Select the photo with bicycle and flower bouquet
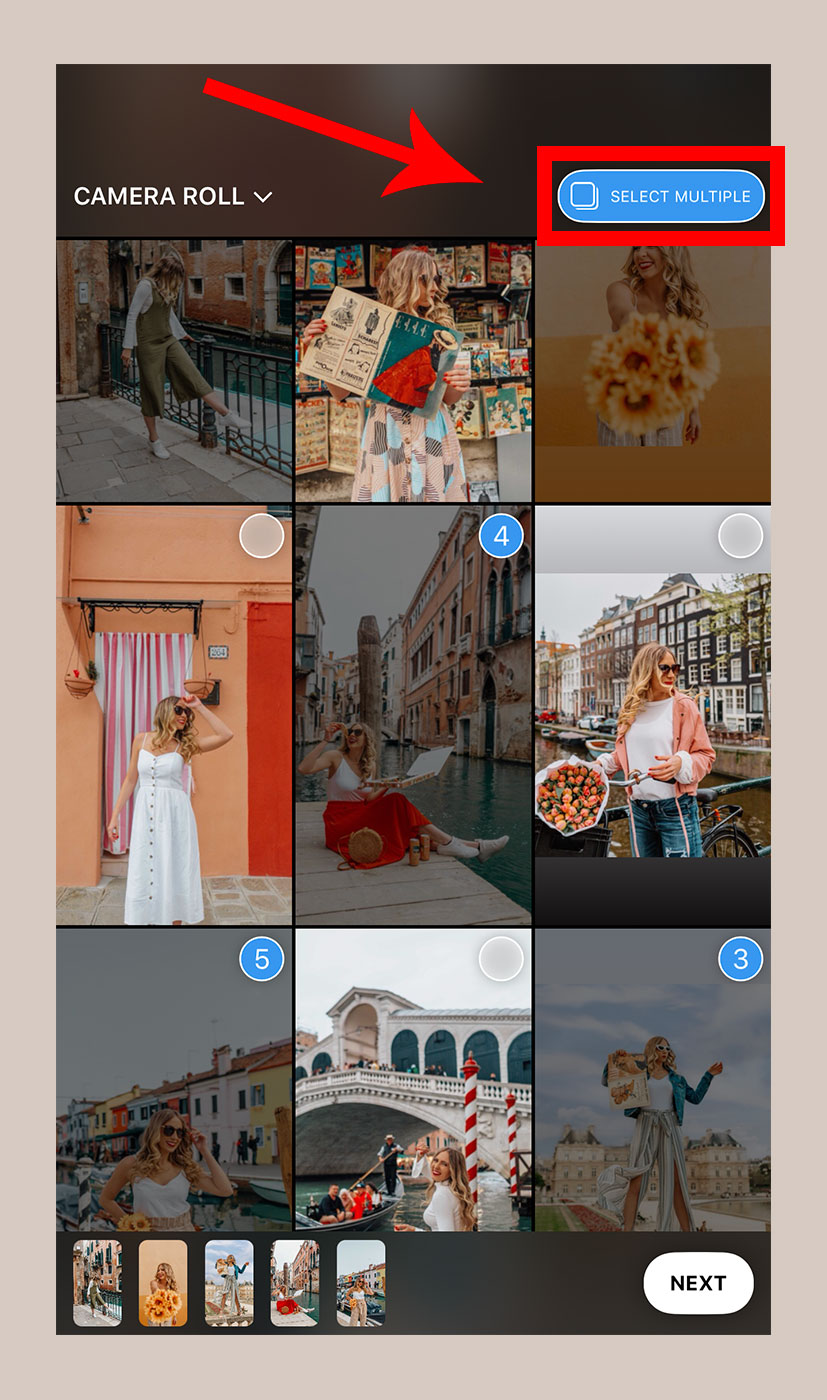Viewport: 827px width, 1400px height. [x=653, y=715]
